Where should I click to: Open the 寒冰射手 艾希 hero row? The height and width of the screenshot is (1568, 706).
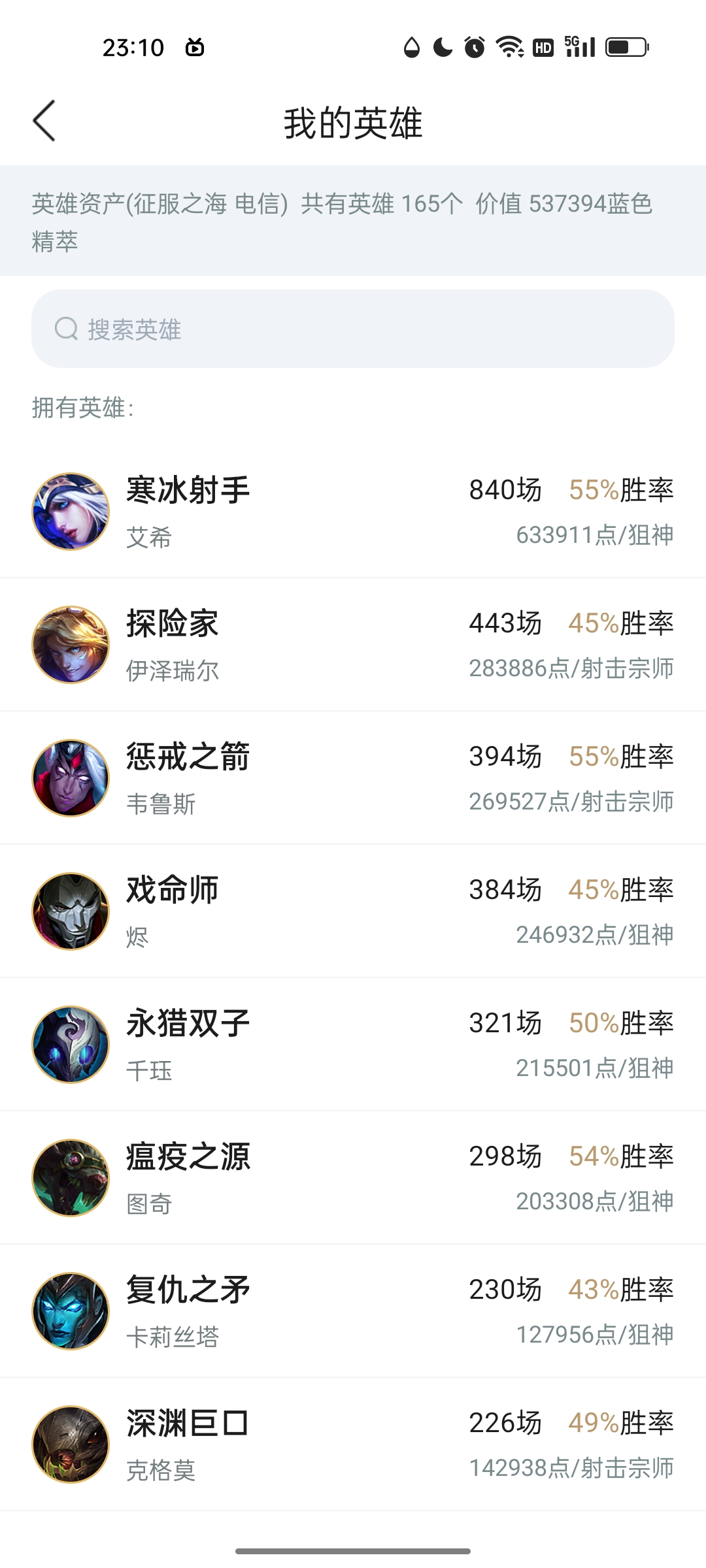pos(353,512)
